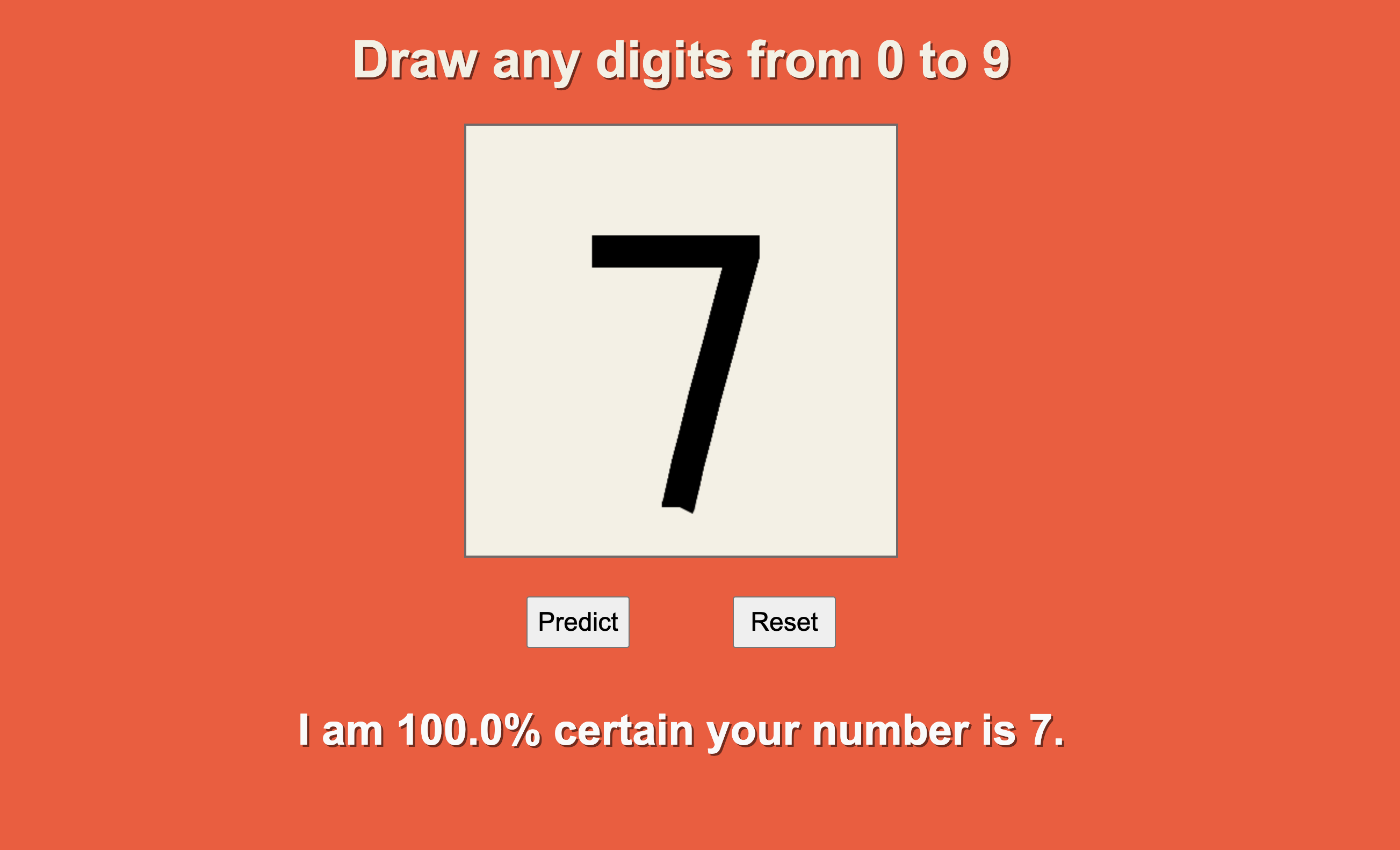Reset the drawing canvas

(x=783, y=622)
